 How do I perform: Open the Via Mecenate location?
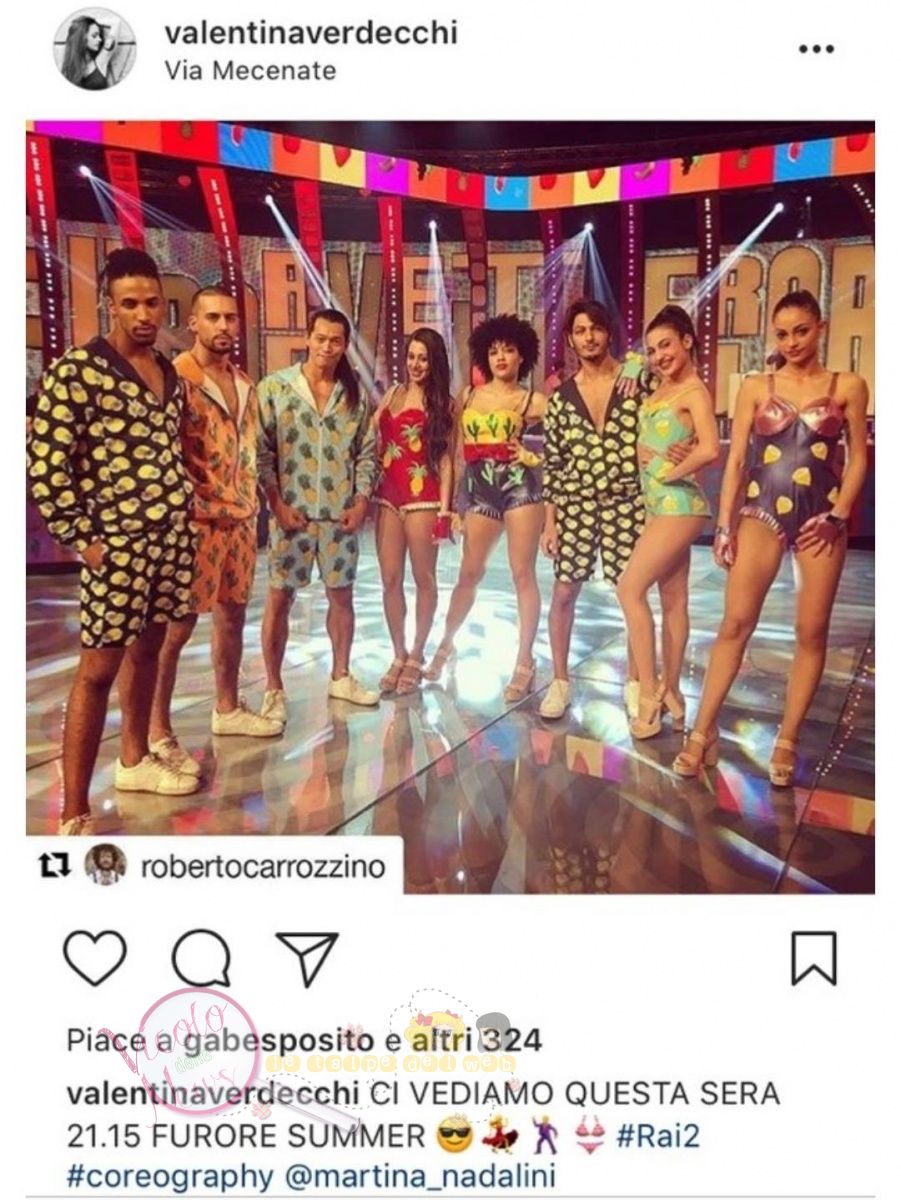(x=250, y=70)
